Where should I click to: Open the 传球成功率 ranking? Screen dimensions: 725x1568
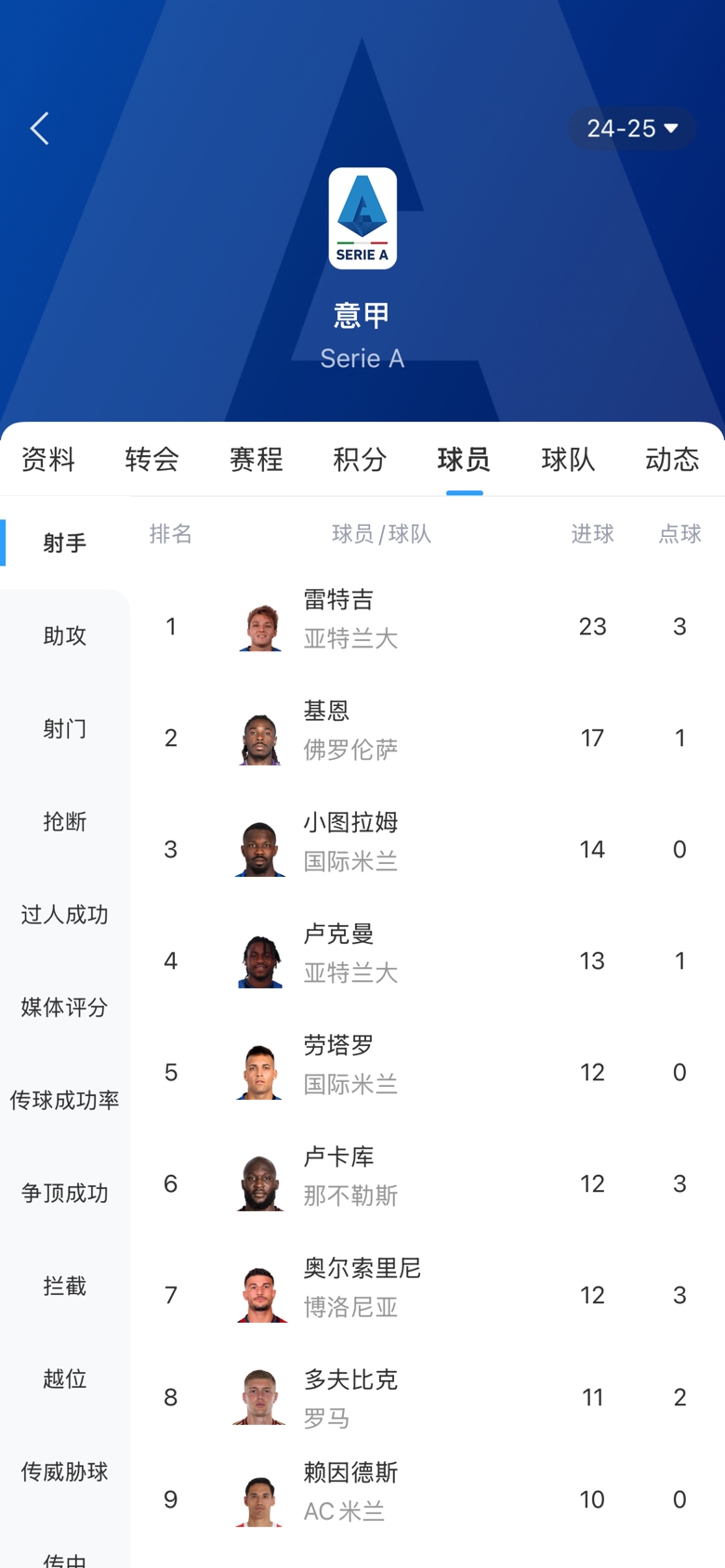tap(65, 1100)
